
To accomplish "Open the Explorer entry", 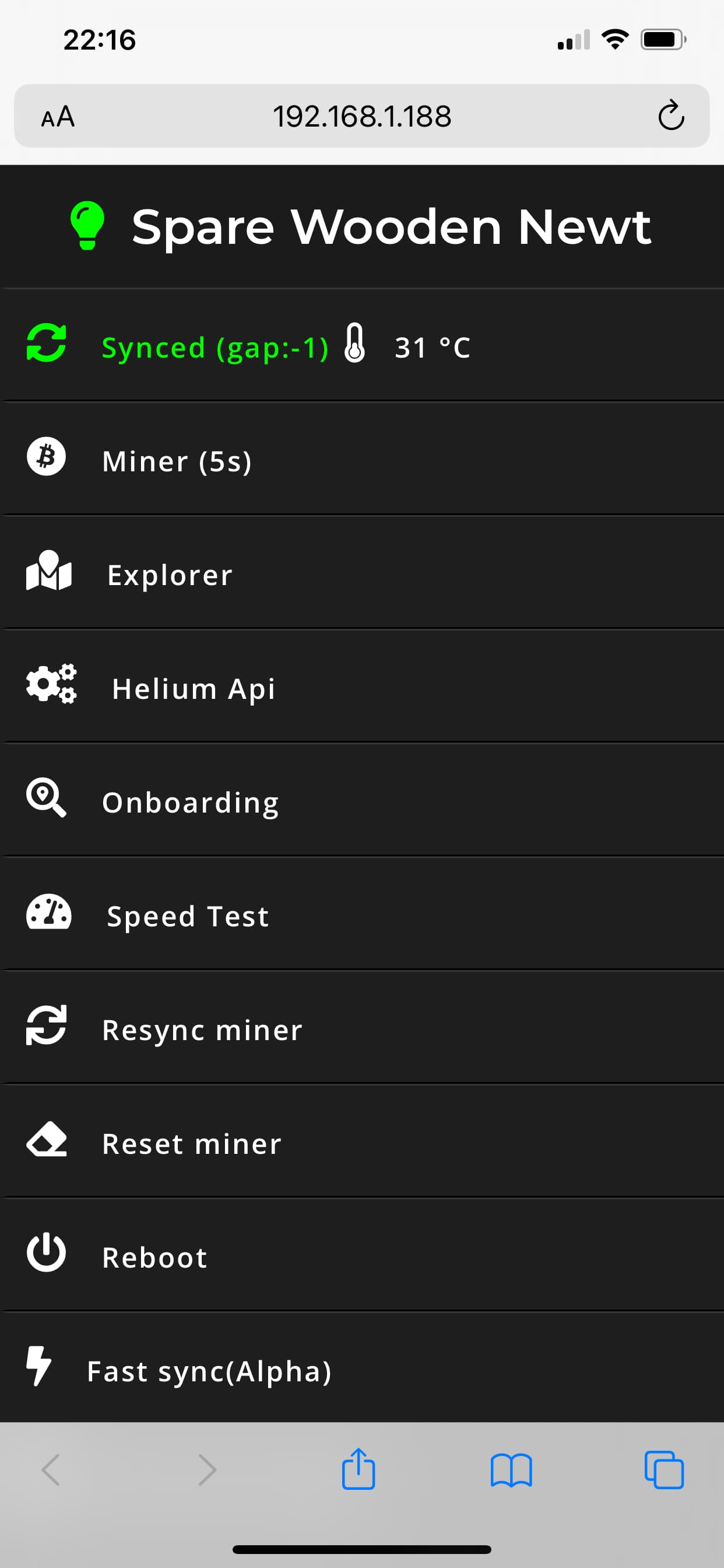I will [170, 575].
